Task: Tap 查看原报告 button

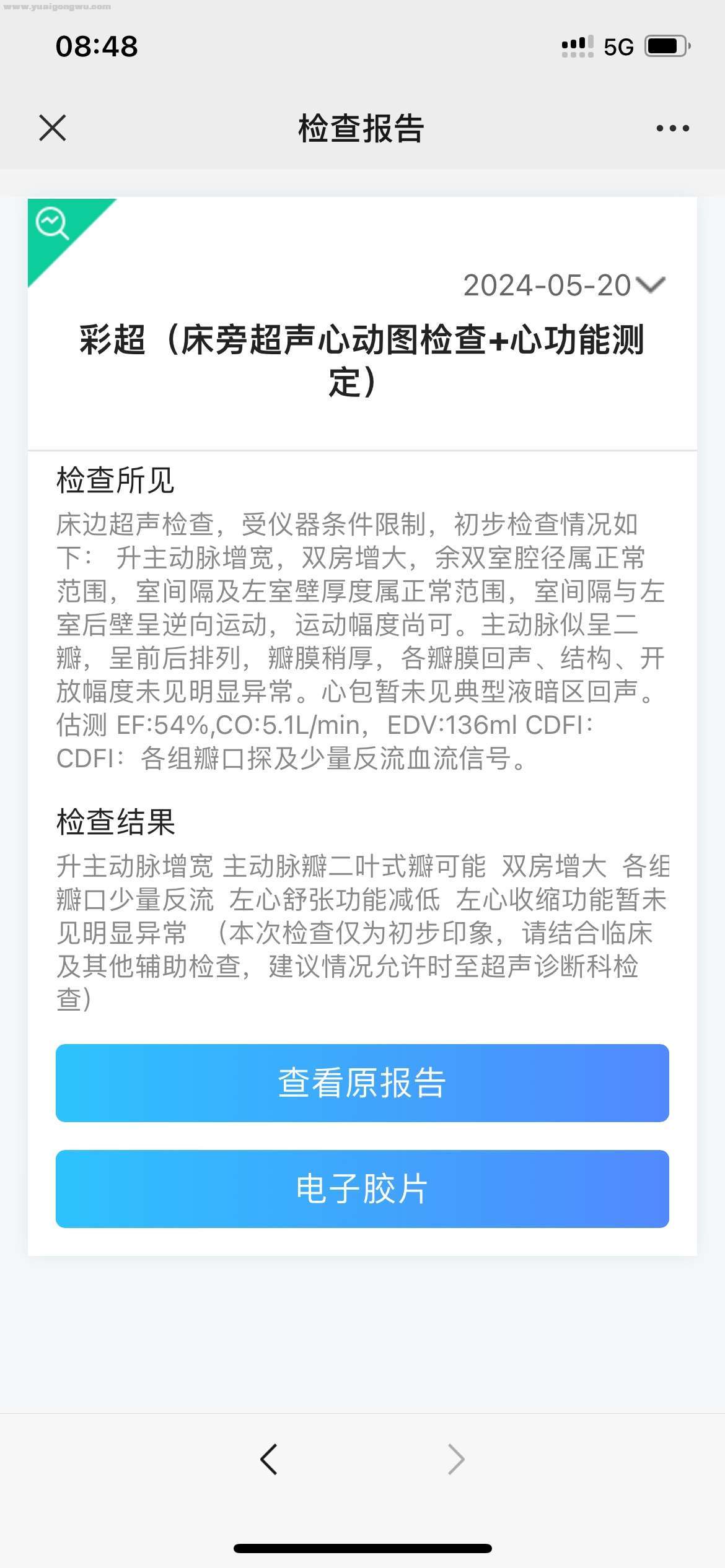Action: click(x=362, y=1082)
